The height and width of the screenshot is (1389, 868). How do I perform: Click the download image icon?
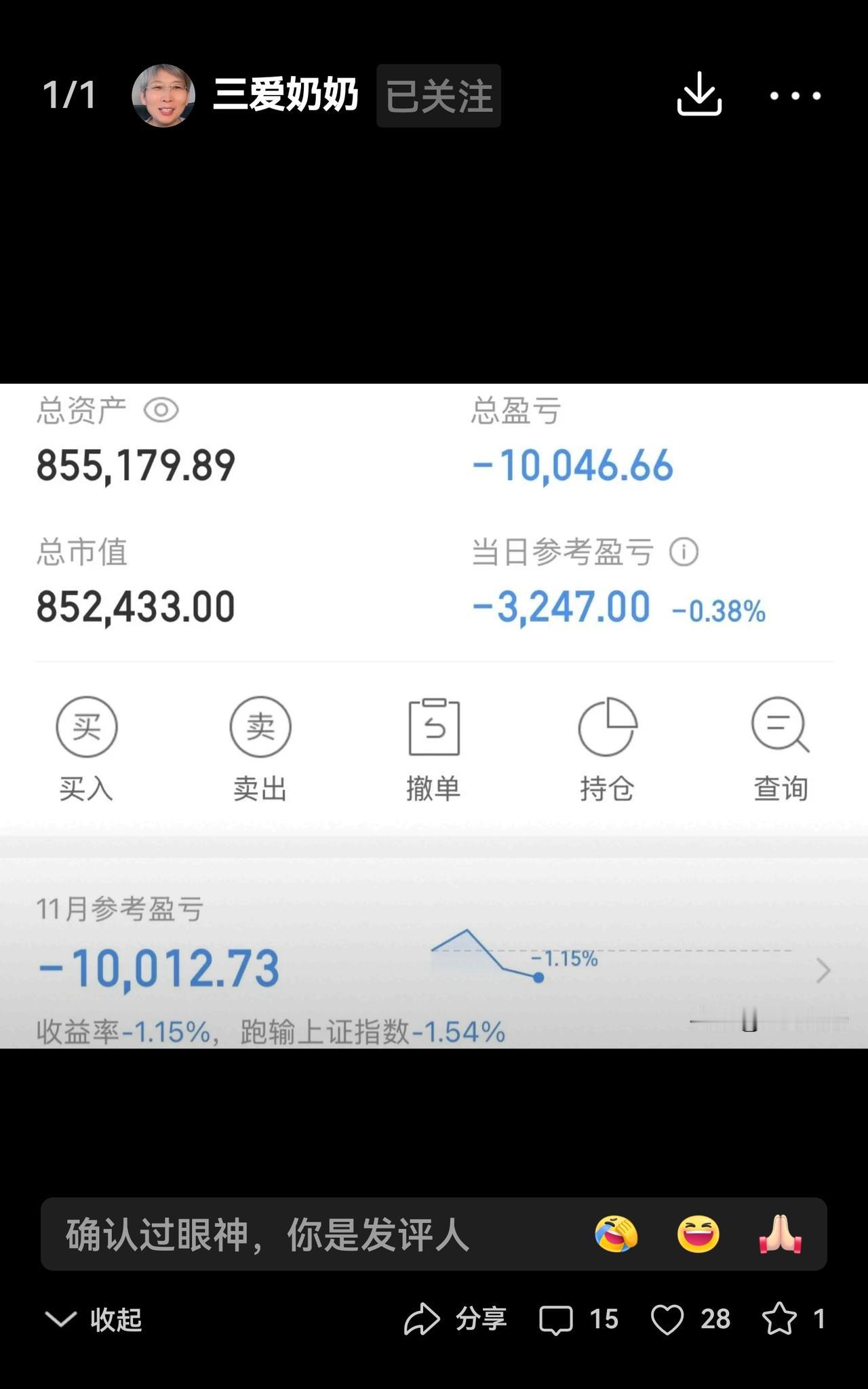(700, 96)
